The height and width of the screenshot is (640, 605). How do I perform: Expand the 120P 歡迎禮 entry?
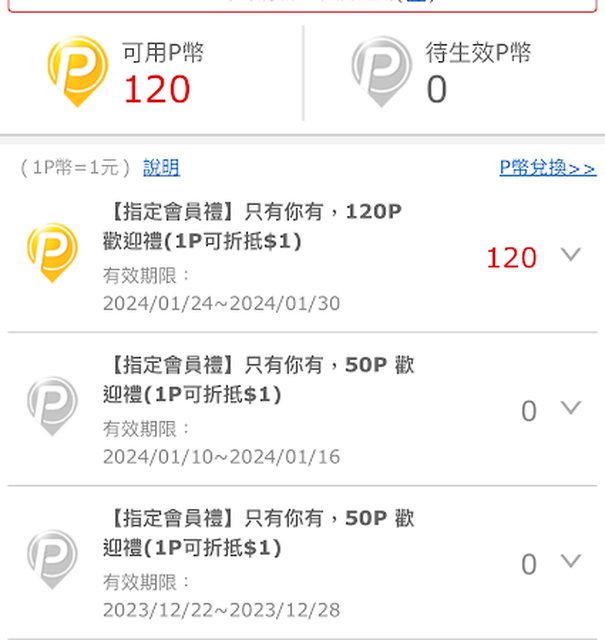pyautogui.click(x=570, y=255)
